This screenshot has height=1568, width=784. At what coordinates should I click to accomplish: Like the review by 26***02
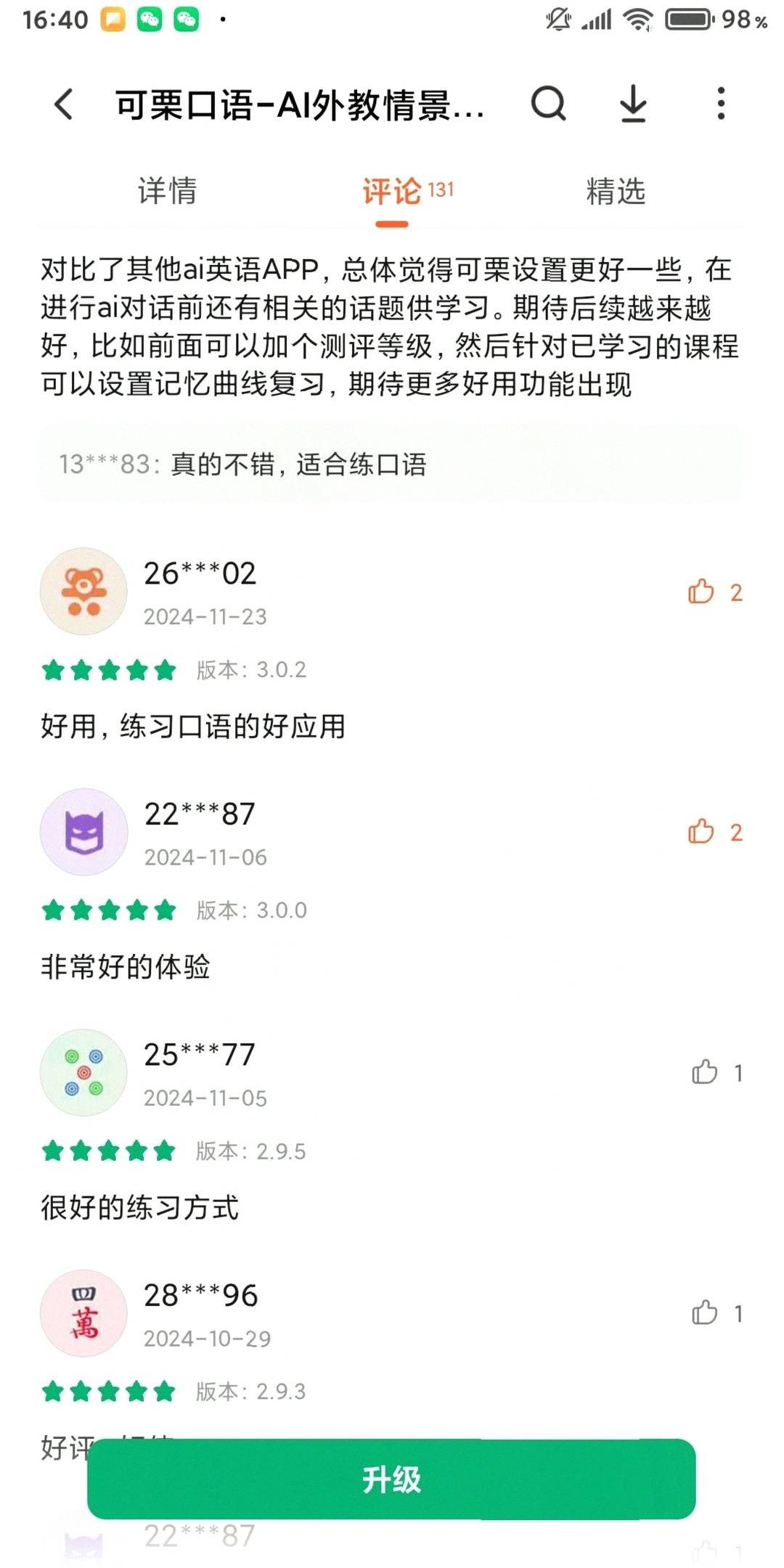pyautogui.click(x=702, y=592)
